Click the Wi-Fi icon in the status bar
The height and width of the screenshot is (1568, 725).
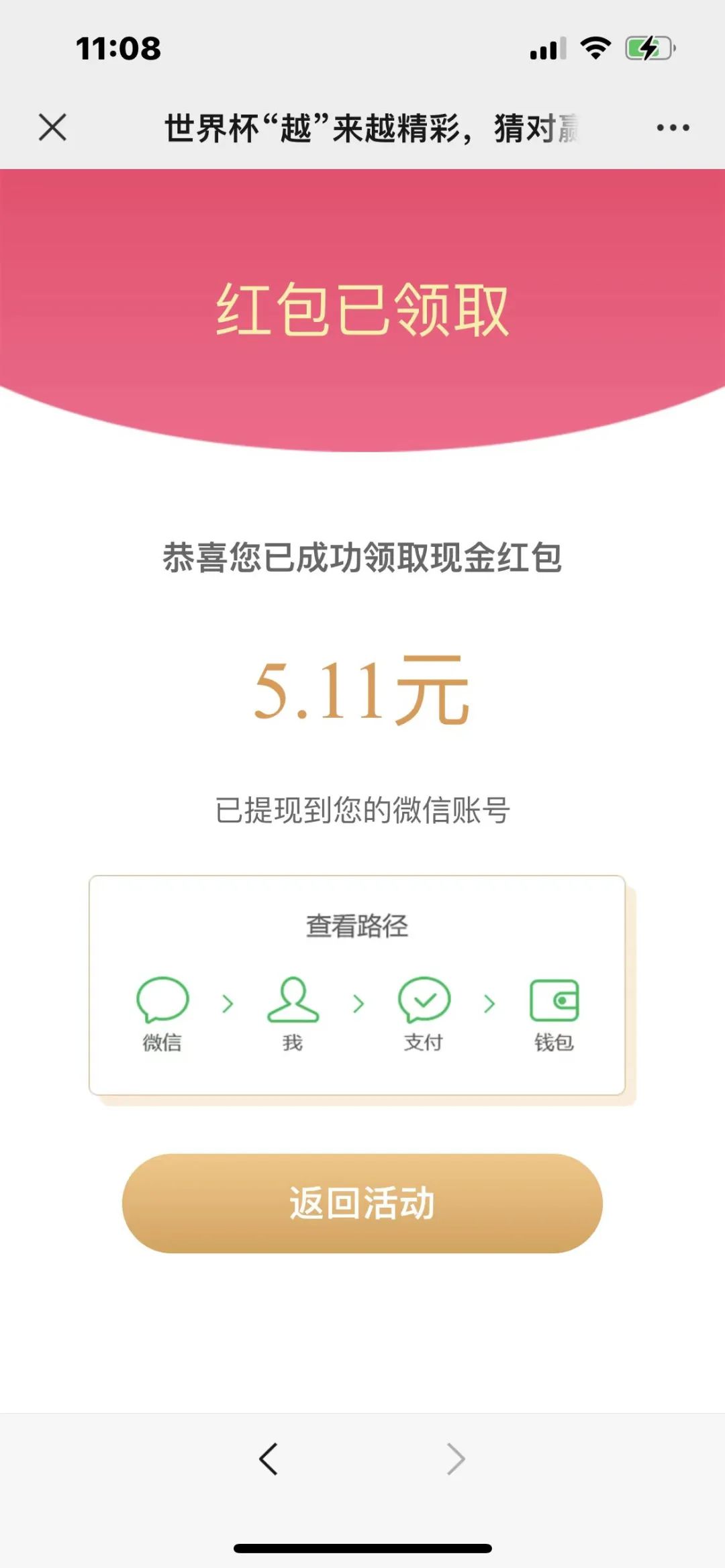[x=594, y=47]
